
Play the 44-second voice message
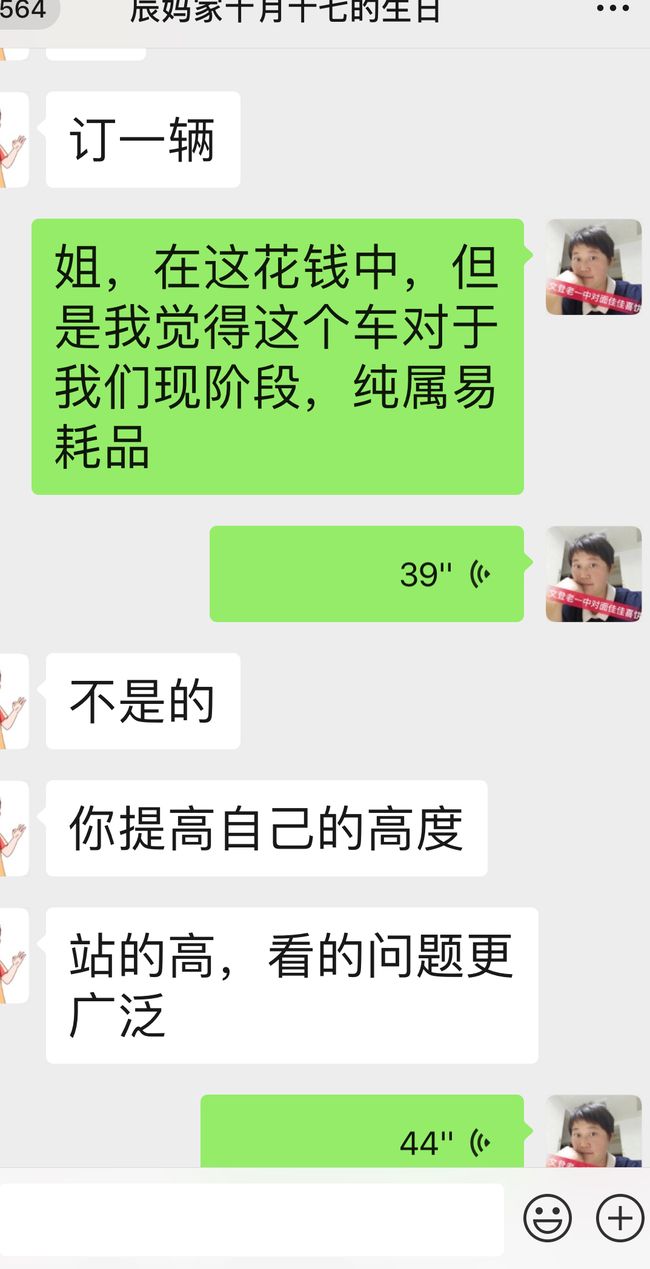362,1135
